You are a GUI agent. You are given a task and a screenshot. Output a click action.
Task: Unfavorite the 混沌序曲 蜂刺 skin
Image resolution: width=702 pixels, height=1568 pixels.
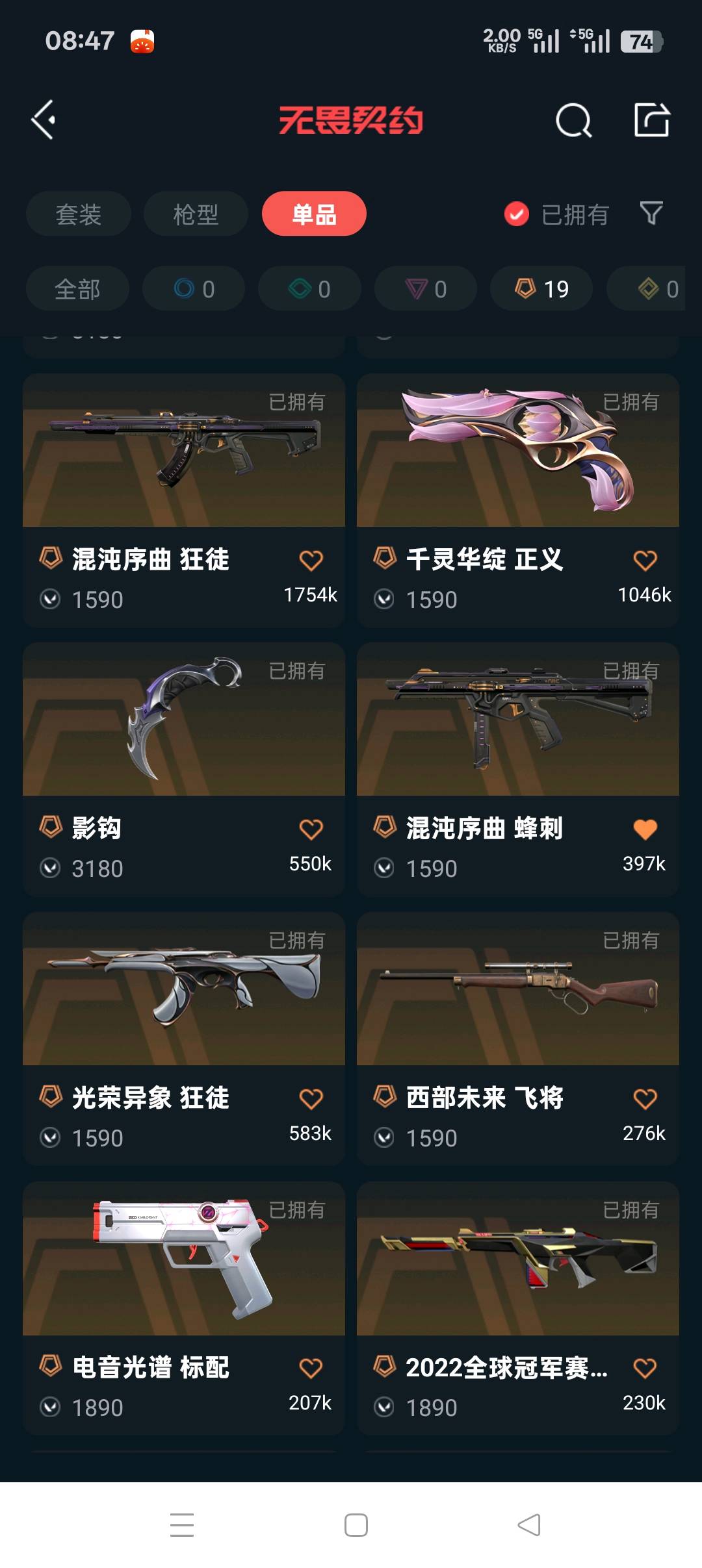pyautogui.click(x=645, y=829)
